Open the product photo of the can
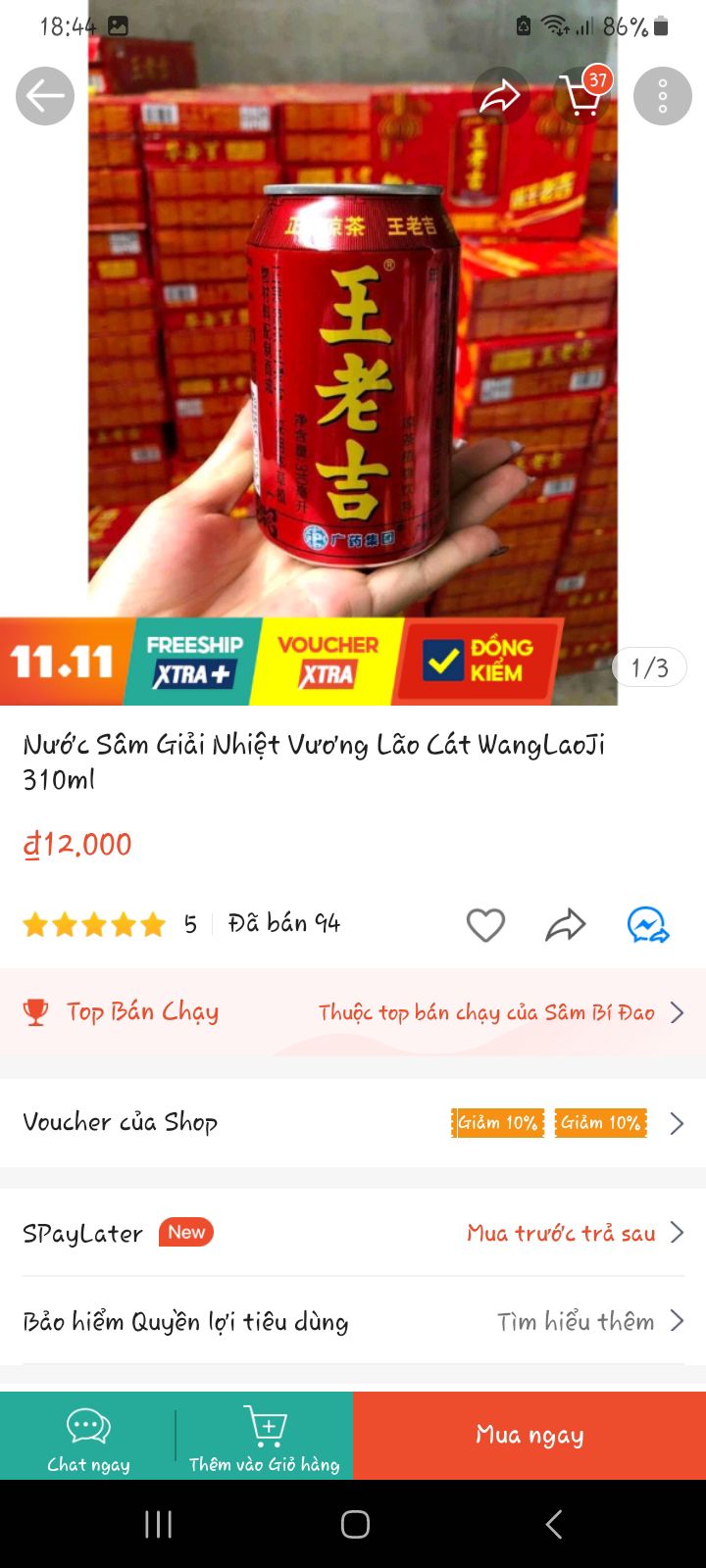 [x=353, y=372]
